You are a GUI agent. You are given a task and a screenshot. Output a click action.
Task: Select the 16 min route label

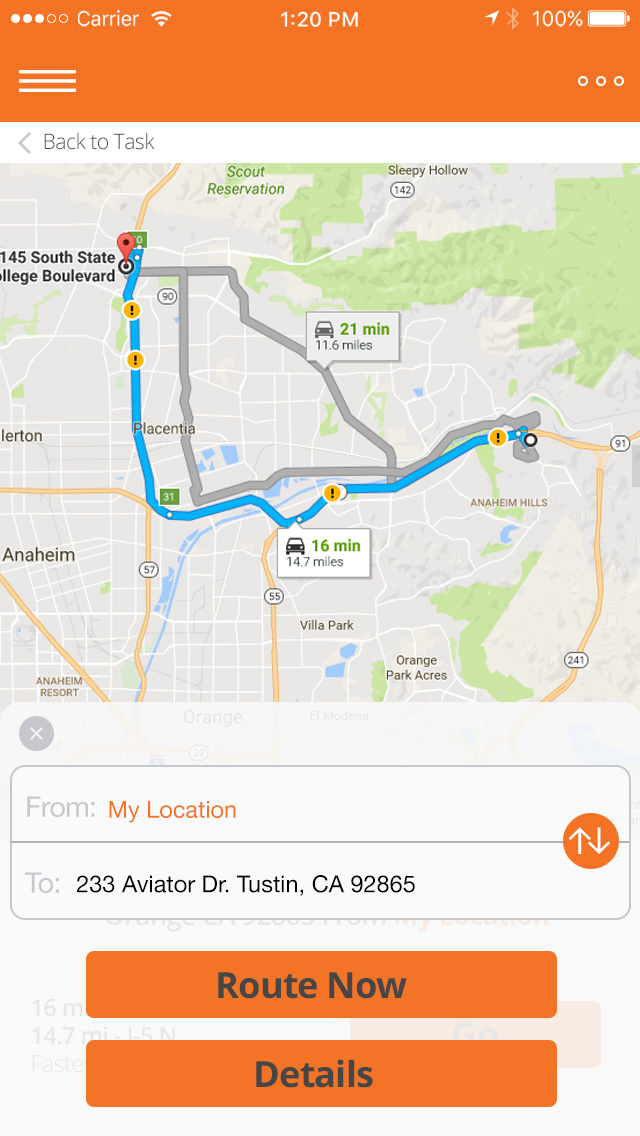pyautogui.click(x=323, y=553)
